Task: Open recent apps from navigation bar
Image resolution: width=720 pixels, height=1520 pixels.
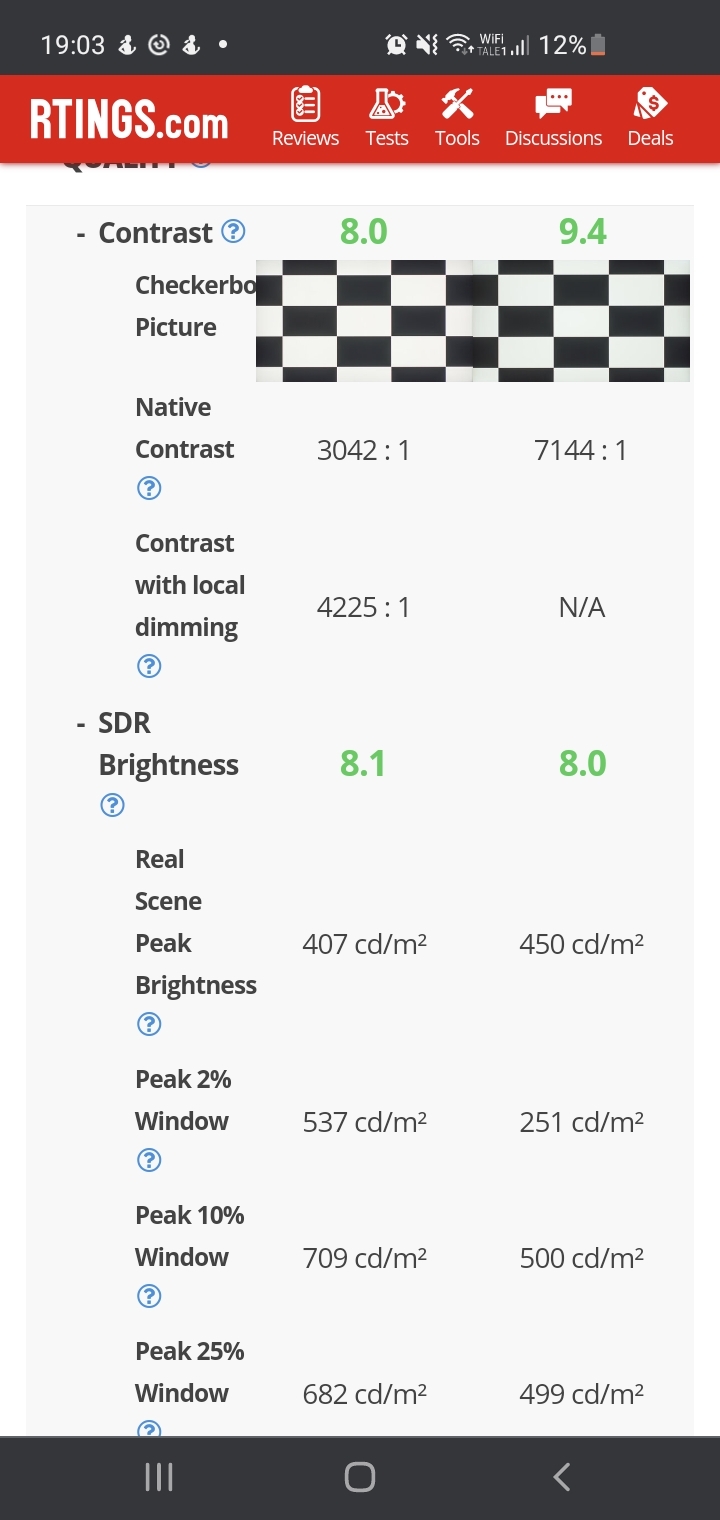Action: point(159,1477)
